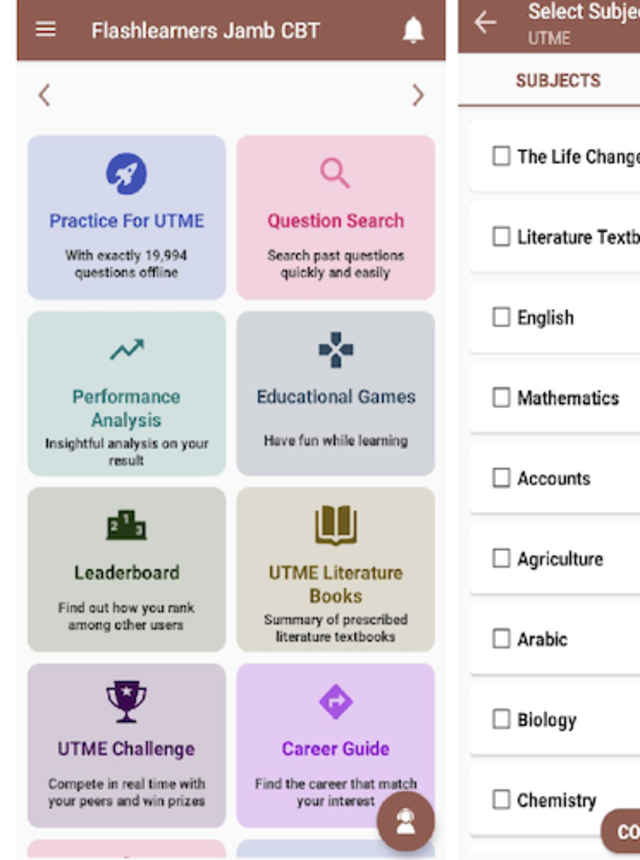Viewport: 640px width, 860px height.
Task: Open the Question Search card
Action: coord(336,218)
